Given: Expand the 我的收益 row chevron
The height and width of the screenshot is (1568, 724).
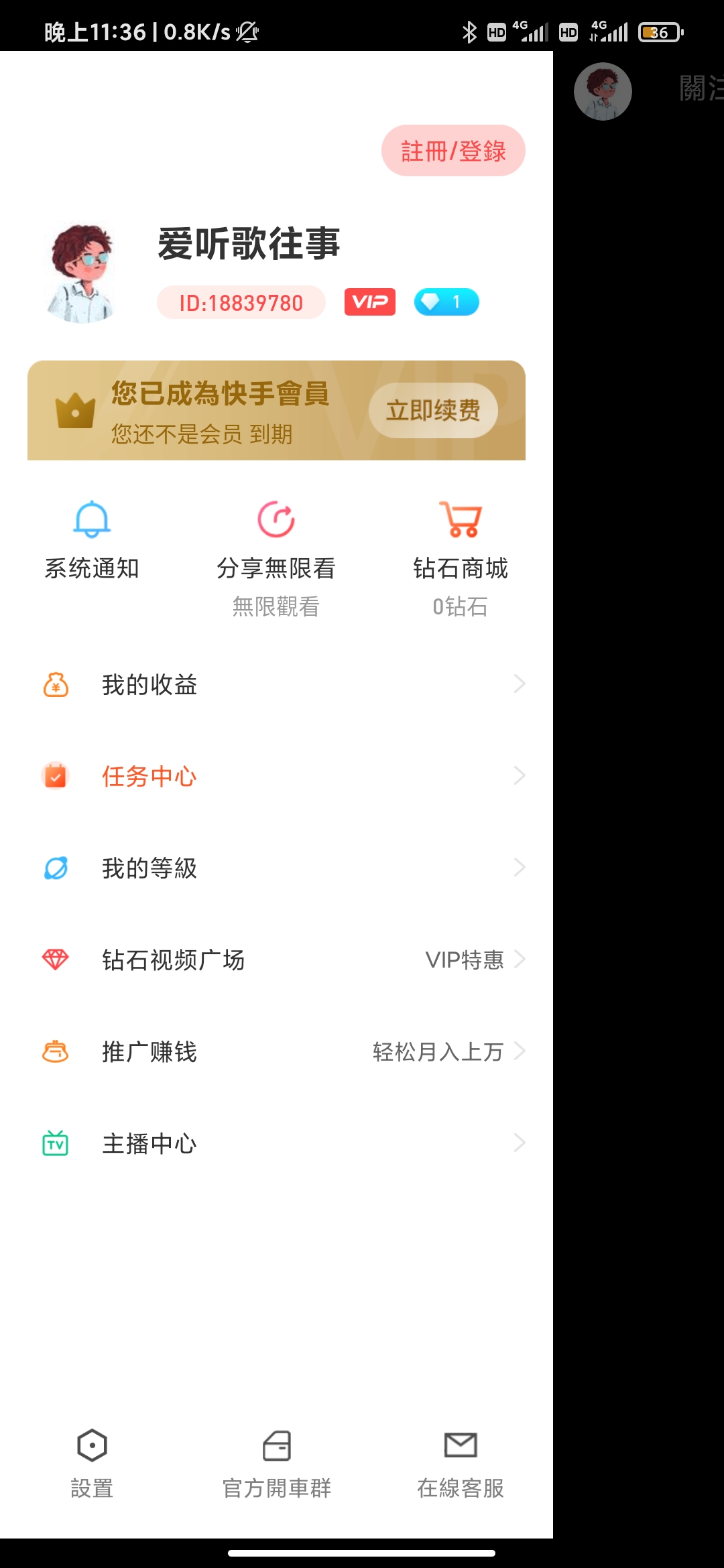Looking at the screenshot, I should pyautogui.click(x=522, y=683).
